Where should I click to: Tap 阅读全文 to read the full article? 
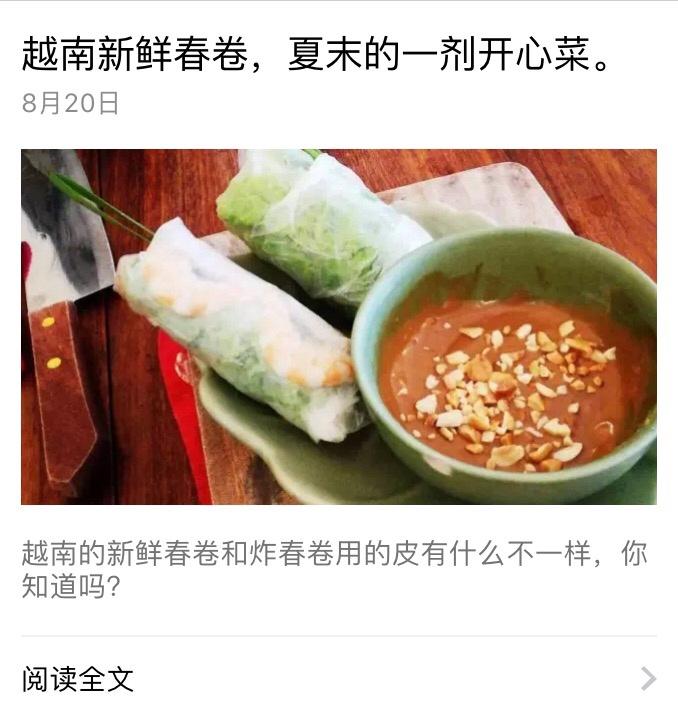pyautogui.click(x=78, y=680)
